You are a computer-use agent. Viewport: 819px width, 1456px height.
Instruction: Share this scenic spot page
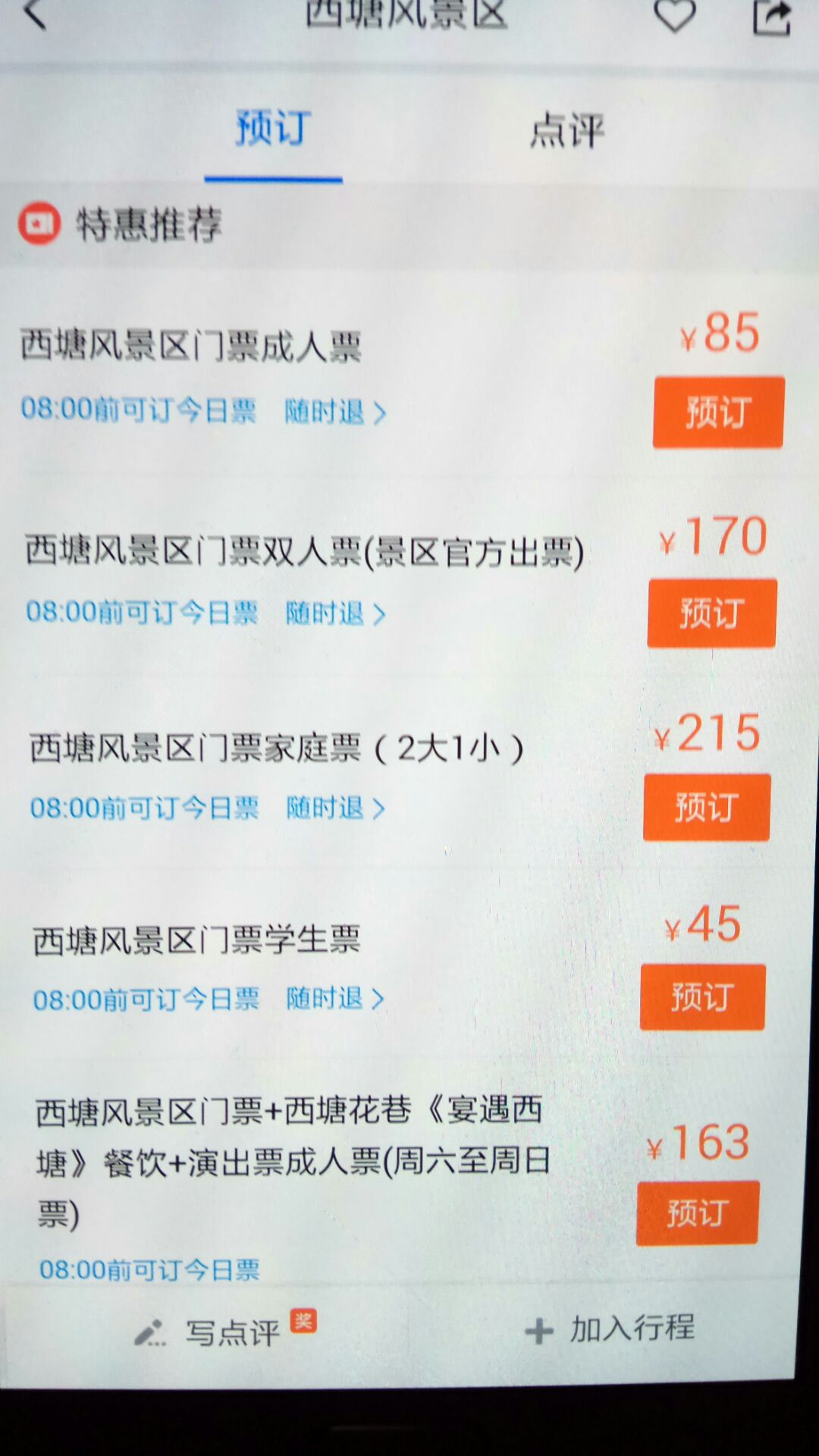[x=771, y=15]
